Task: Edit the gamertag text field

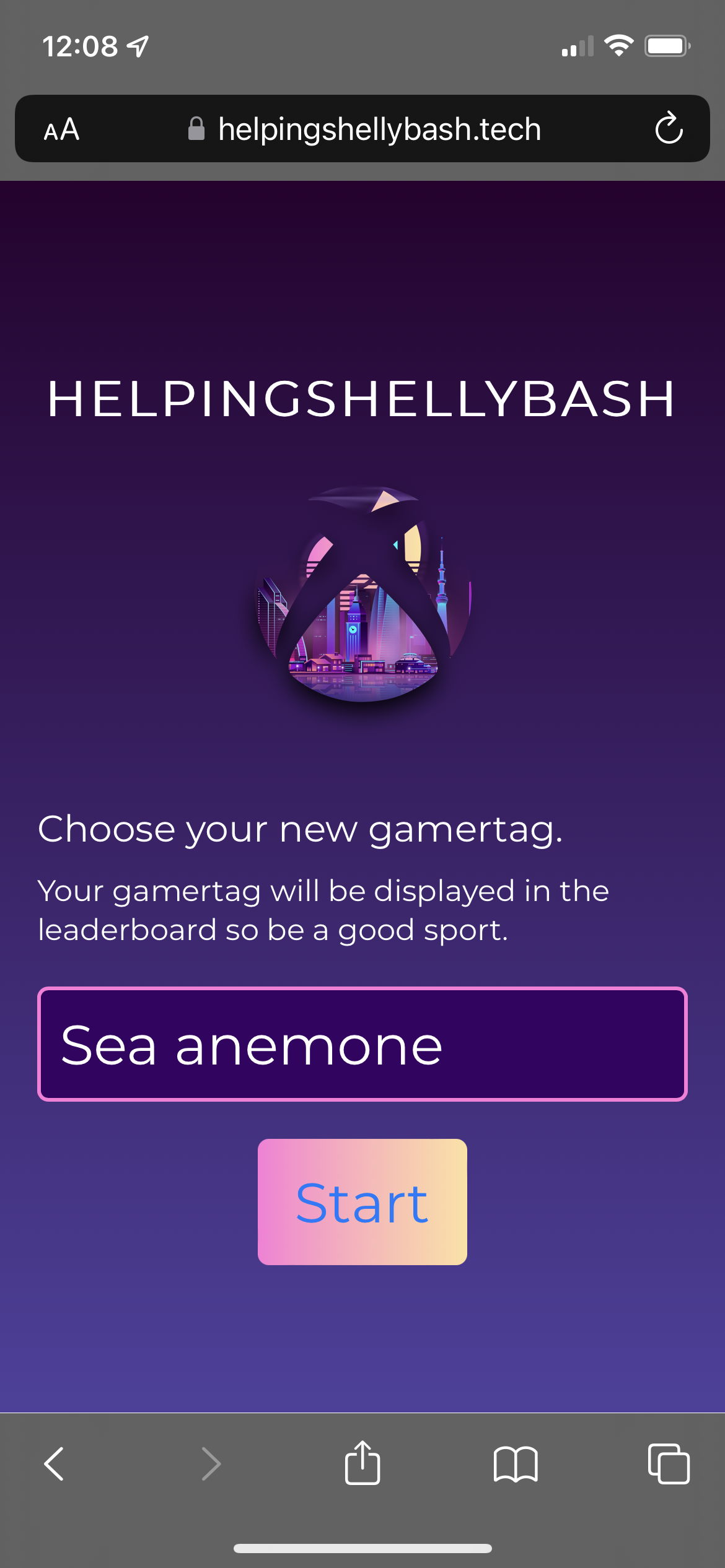Action: pyautogui.click(x=362, y=1044)
